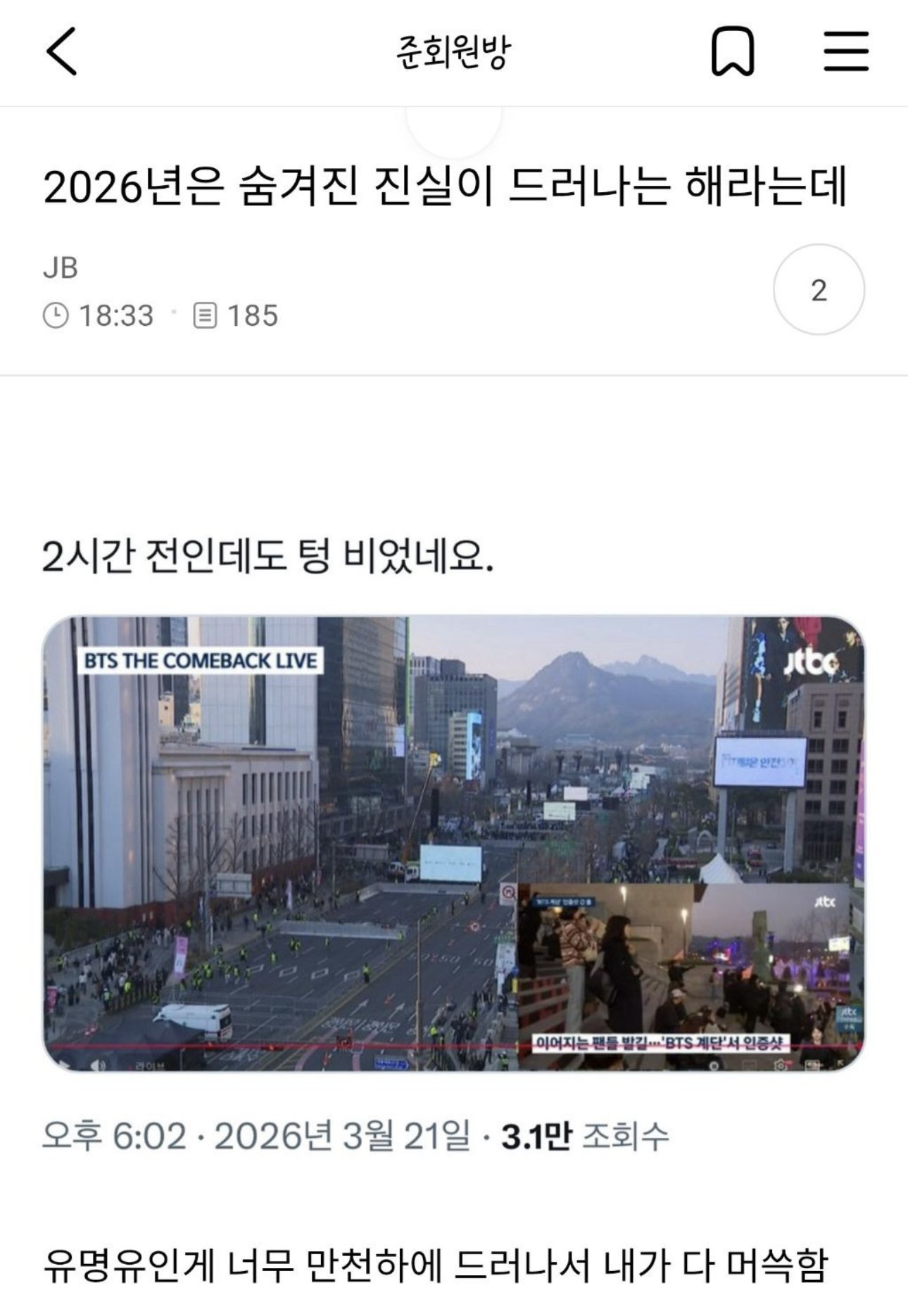908x1316 pixels.
Task: Tap the 준회원방 title in the header
Action: [454, 52]
